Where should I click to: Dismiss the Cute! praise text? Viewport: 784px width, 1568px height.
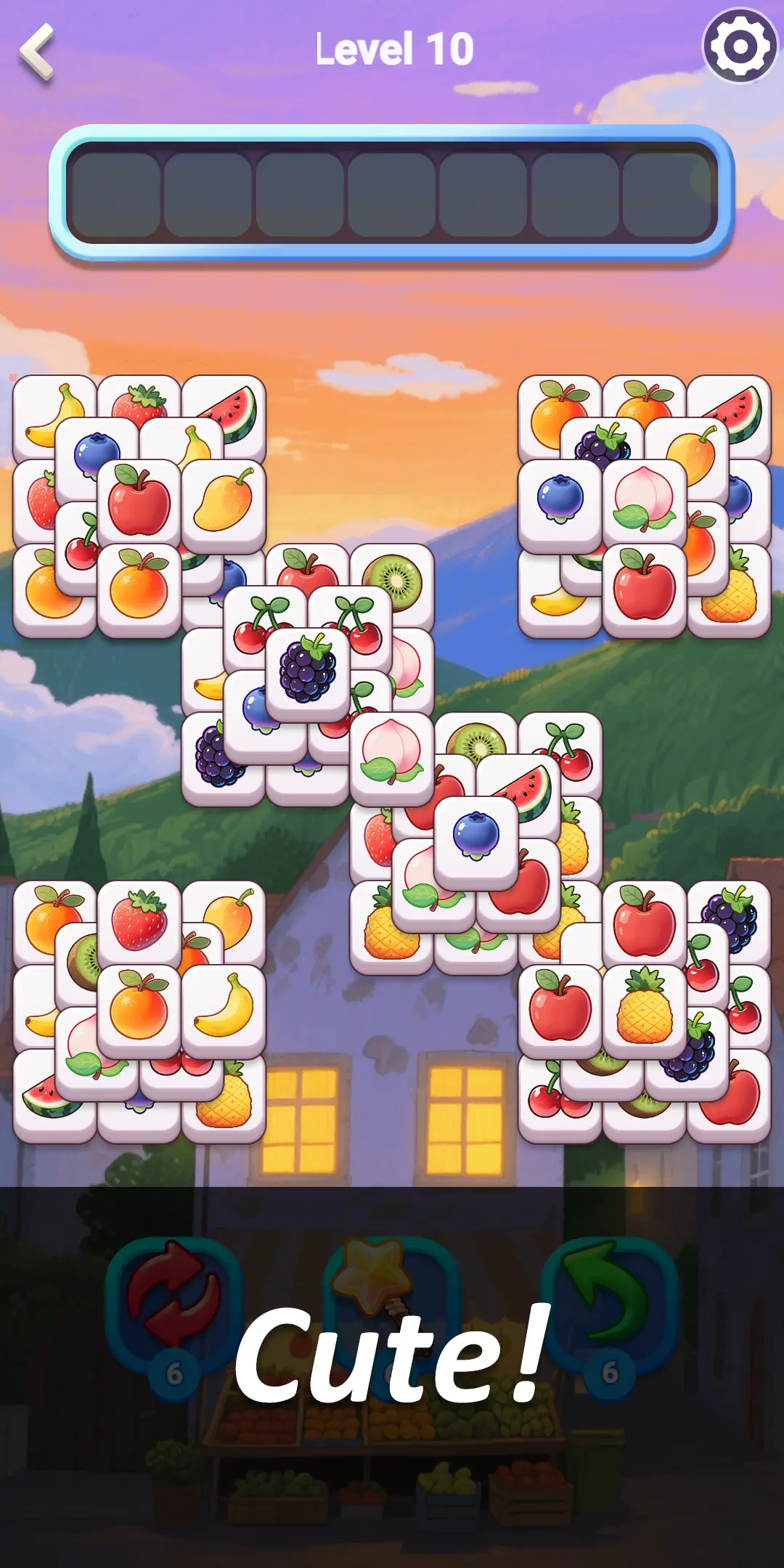[392, 1365]
